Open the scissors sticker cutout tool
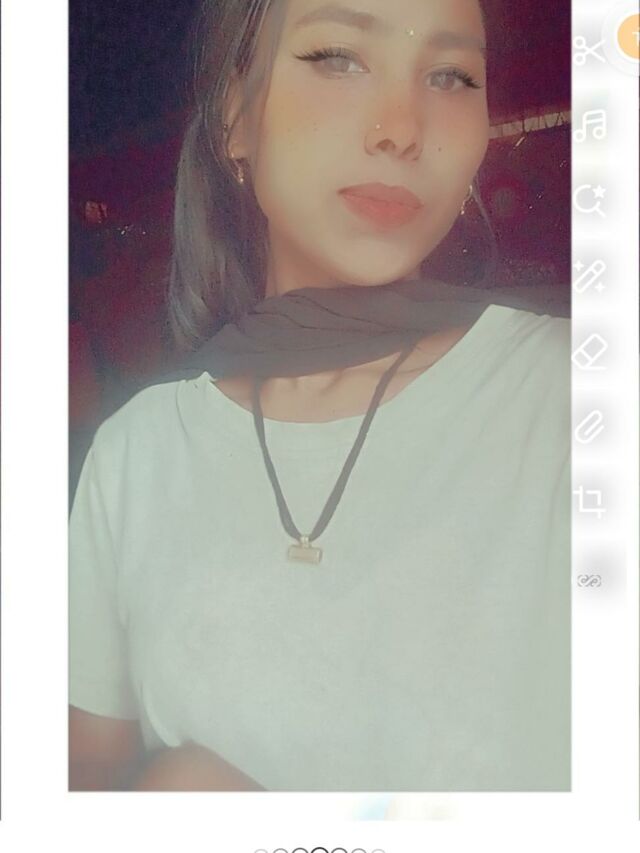The image size is (640, 853). point(589,51)
